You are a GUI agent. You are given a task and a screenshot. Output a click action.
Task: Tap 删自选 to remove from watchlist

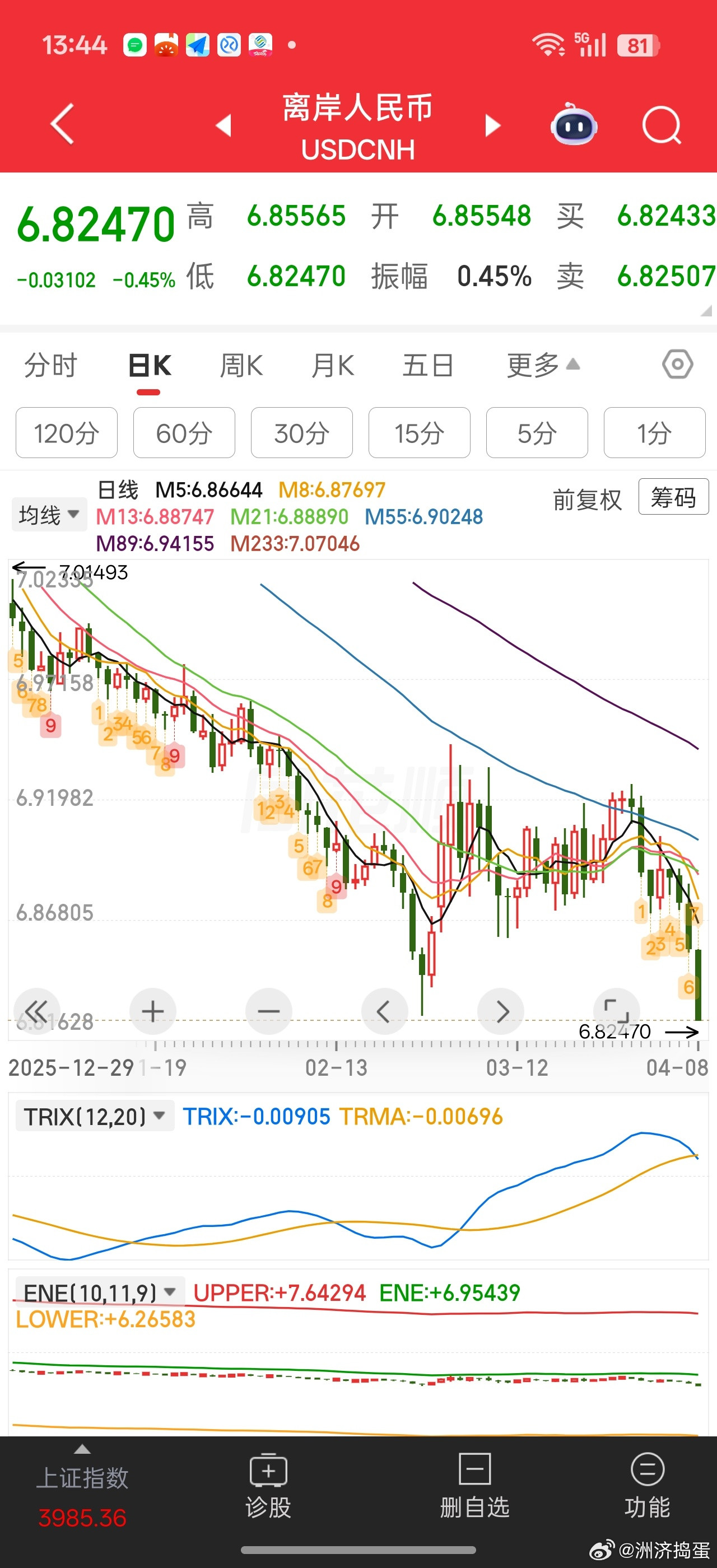click(x=475, y=1486)
